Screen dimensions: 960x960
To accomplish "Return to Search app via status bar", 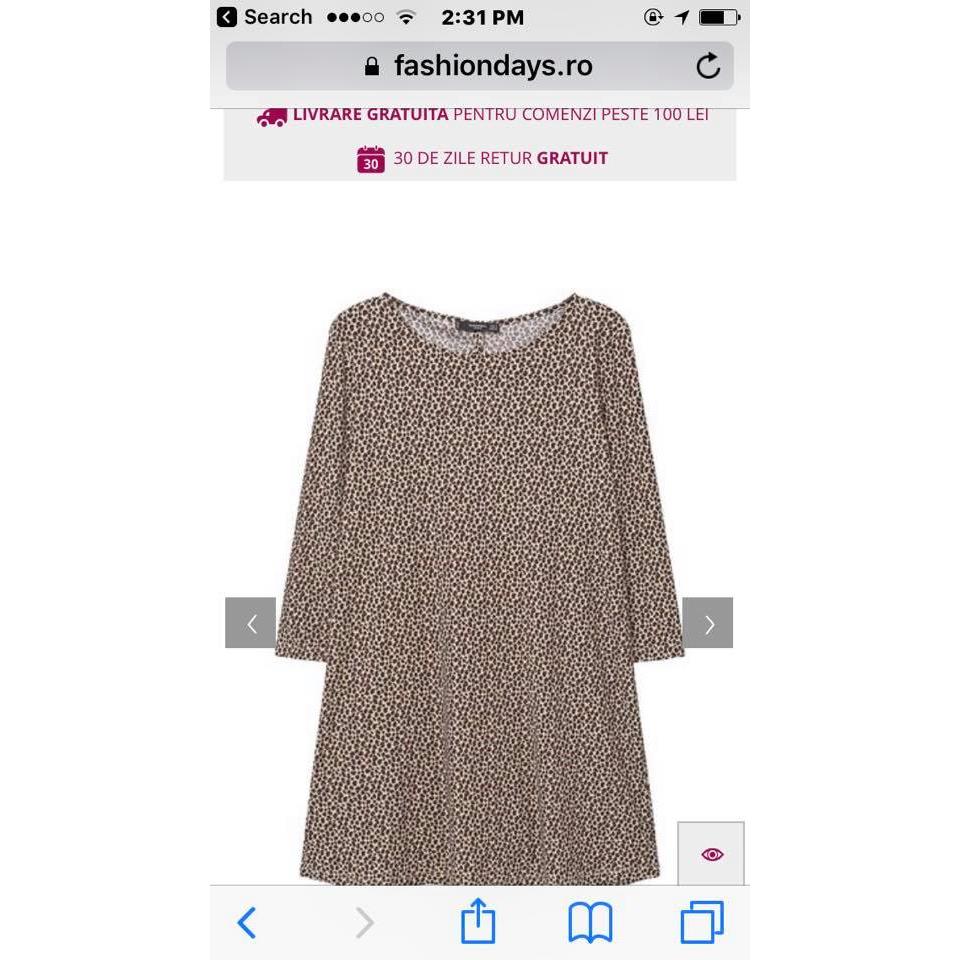I will coord(265,17).
